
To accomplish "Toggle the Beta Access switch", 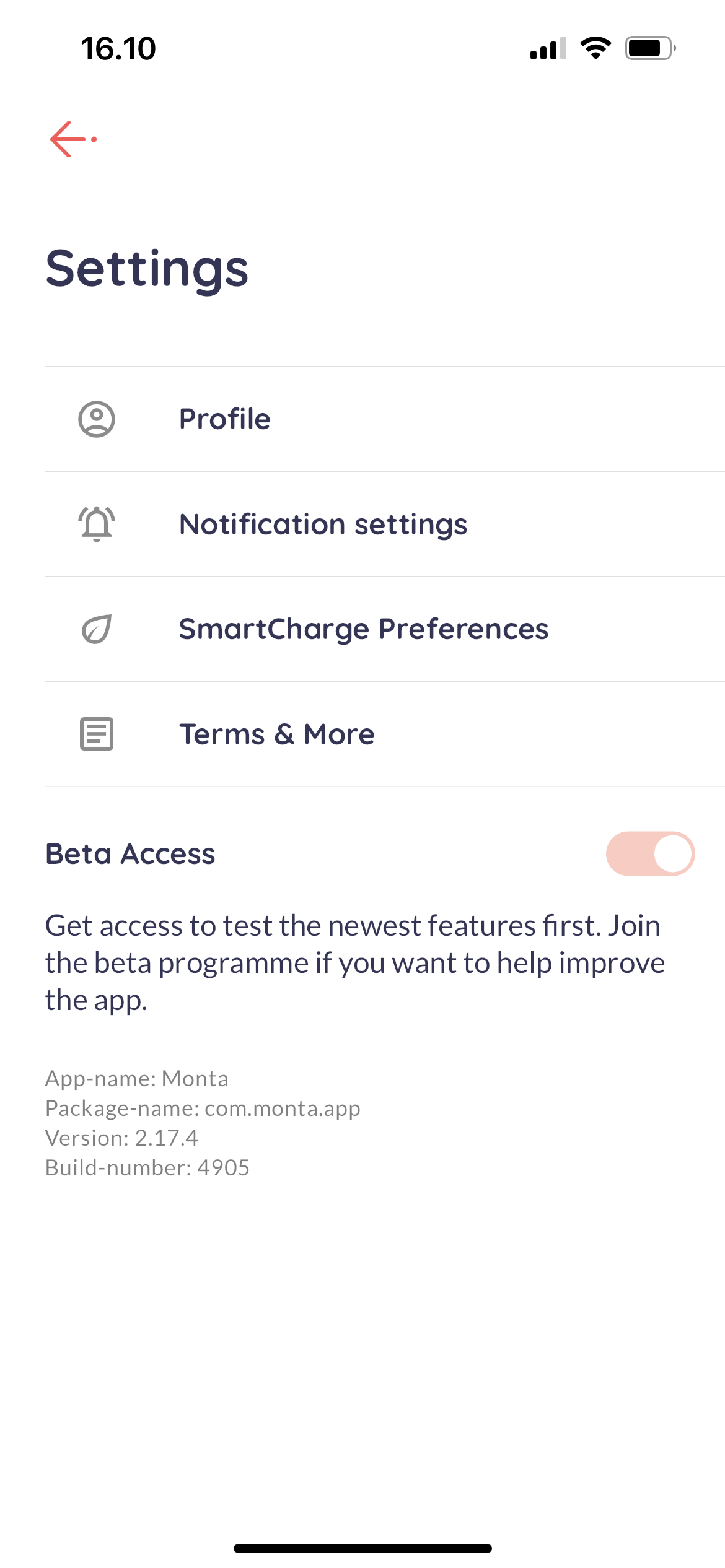I will pyautogui.click(x=650, y=853).
